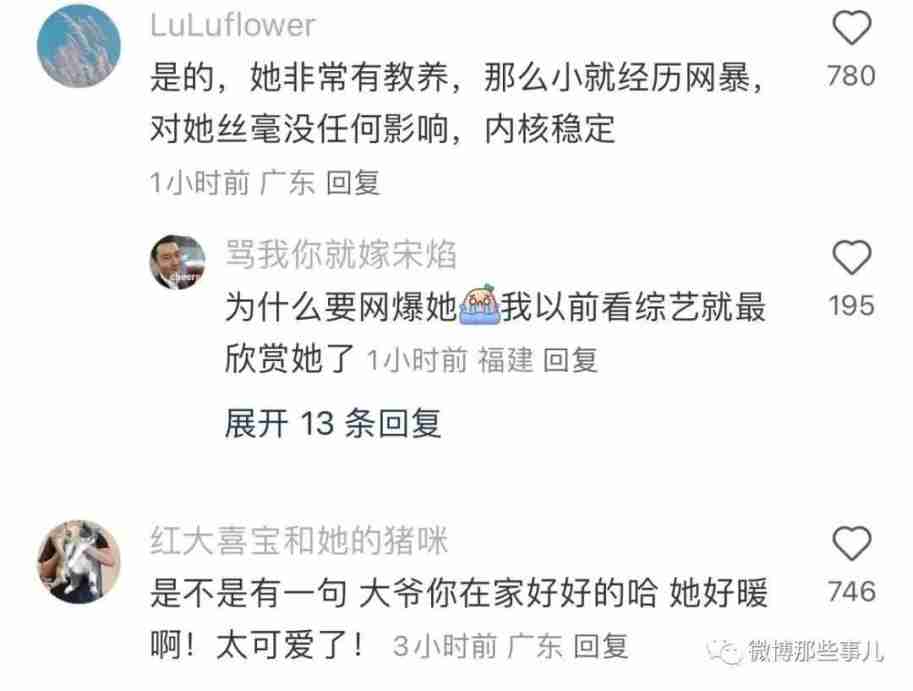View 骂我你就嫁宋焰's profile avatar
Image resolution: width=913 pixels, height=691 pixels.
pyautogui.click(x=177, y=263)
